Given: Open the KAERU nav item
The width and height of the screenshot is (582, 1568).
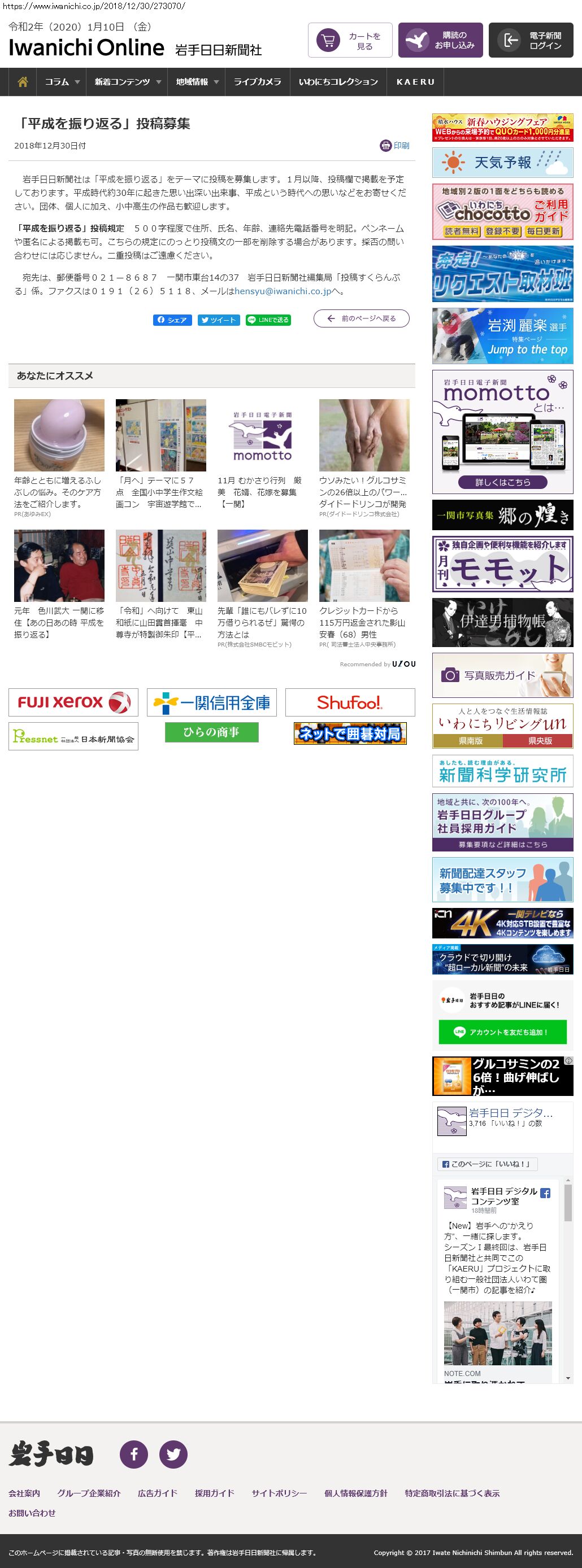Looking at the screenshot, I should (416, 81).
